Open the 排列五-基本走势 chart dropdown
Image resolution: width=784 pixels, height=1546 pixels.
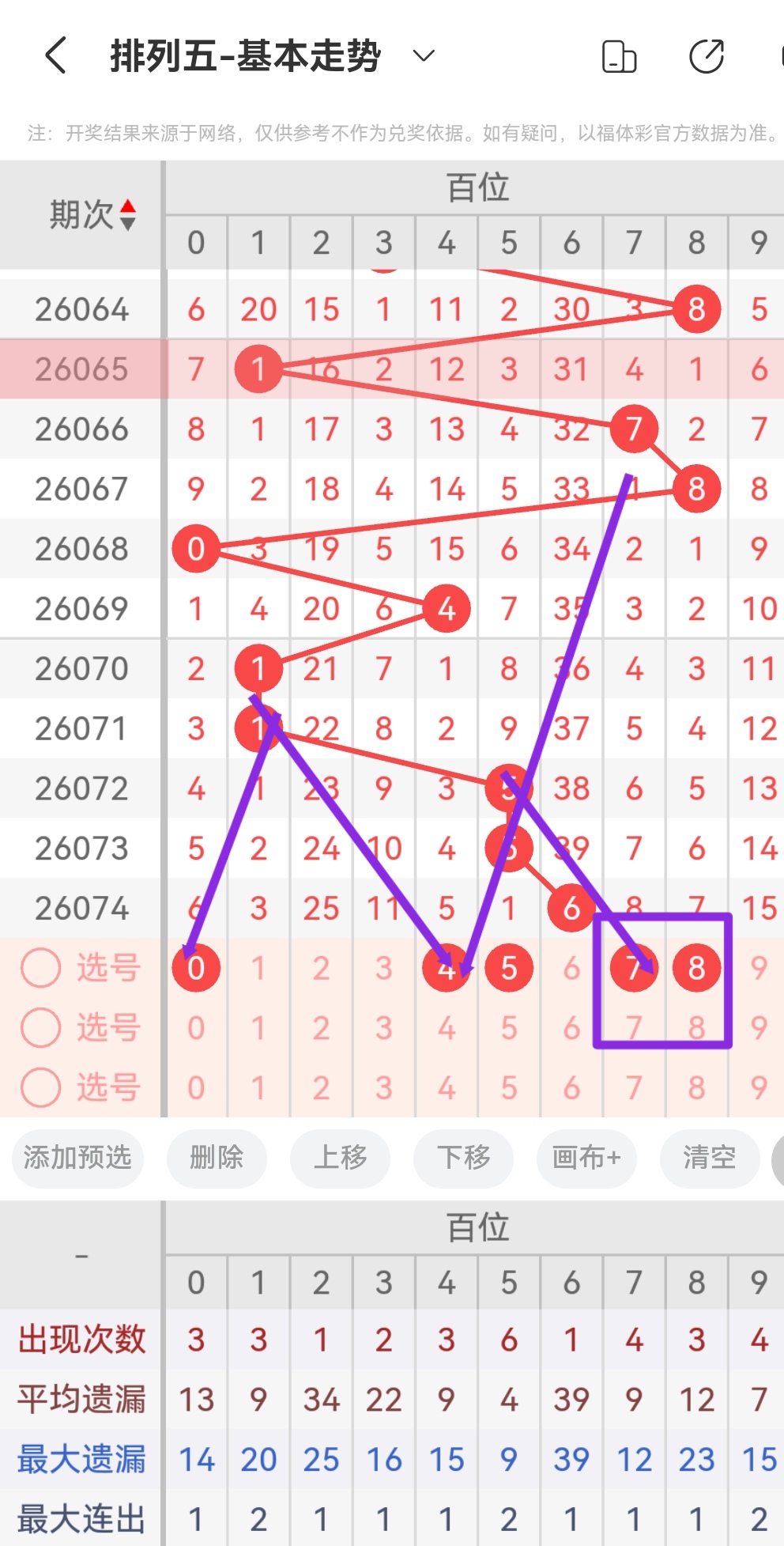pyautogui.click(x=424, y=55)
